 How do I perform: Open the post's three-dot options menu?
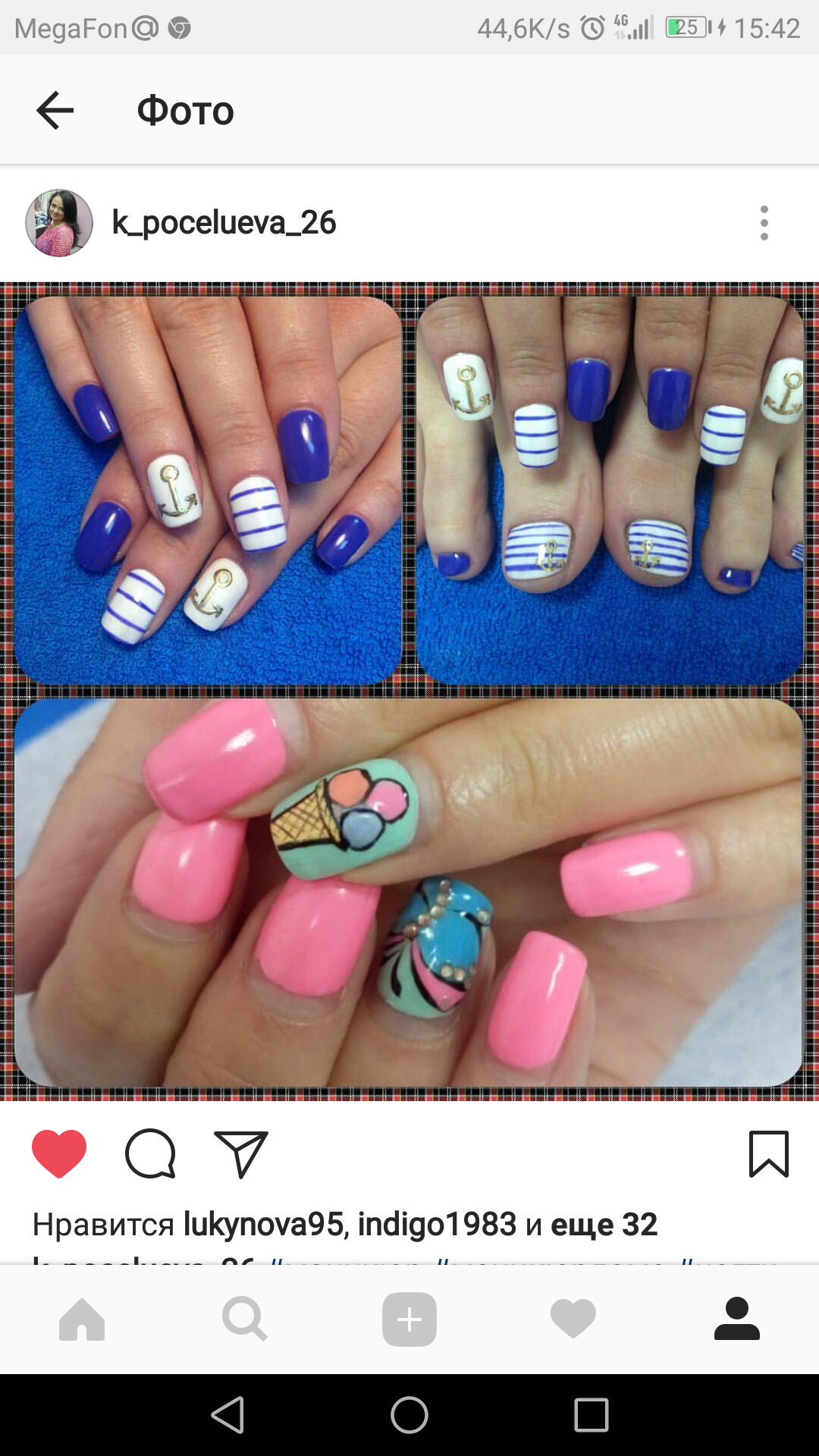point(764,223)
